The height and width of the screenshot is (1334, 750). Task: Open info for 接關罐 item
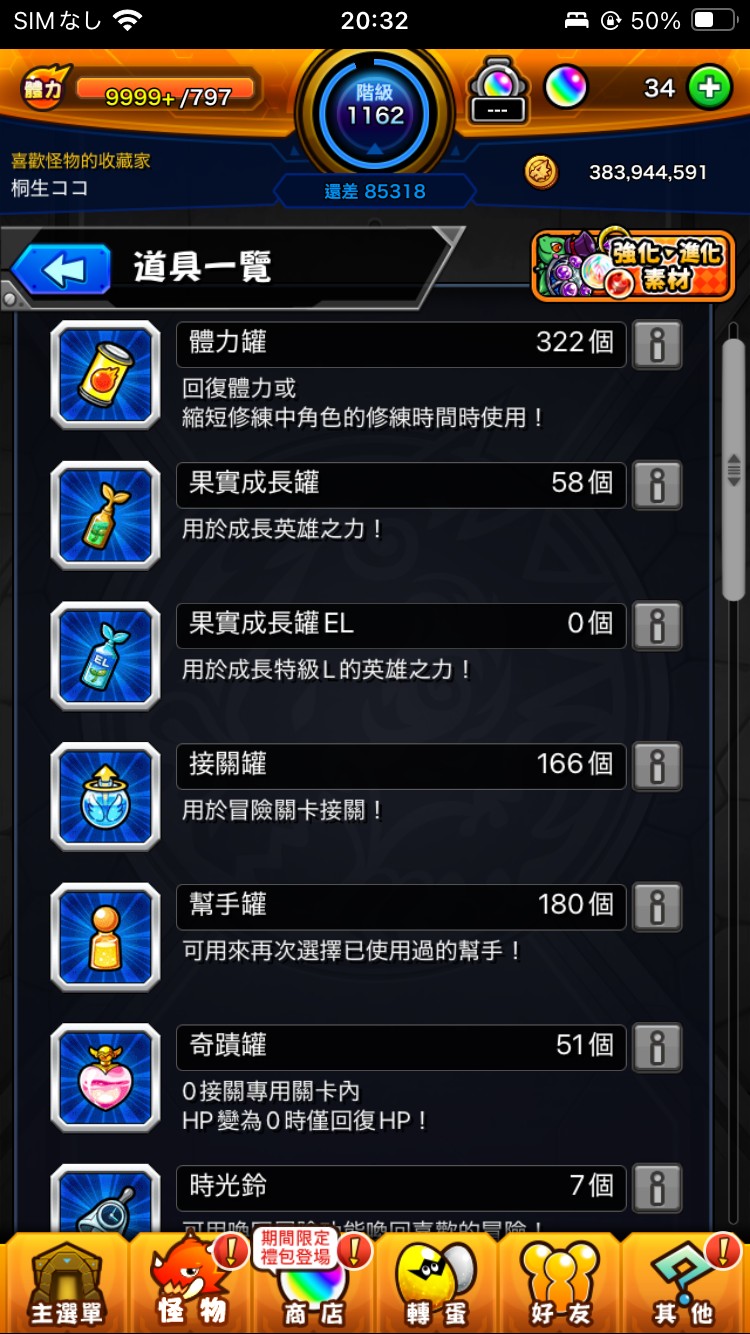pos(657,767)
